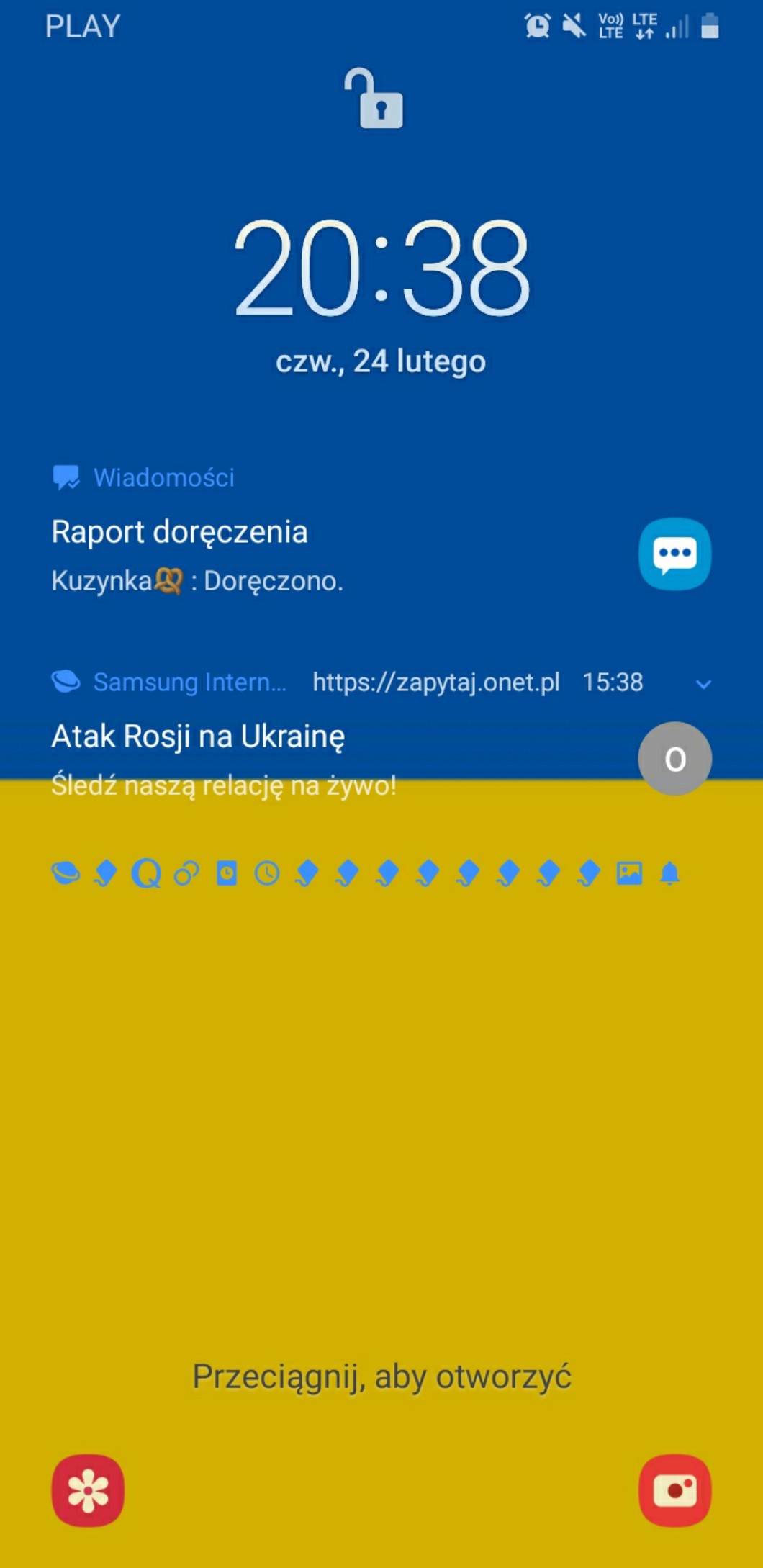The image size is (763, 1568).
Task: Open the Gallery shortcut icon
Action: tap(88, 1490)
